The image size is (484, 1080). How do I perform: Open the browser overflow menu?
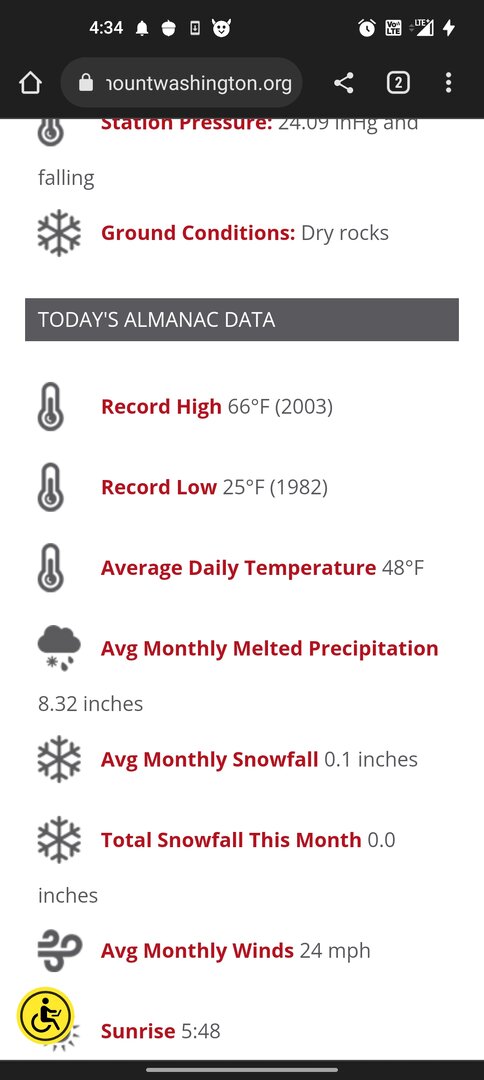click(448, 83)
